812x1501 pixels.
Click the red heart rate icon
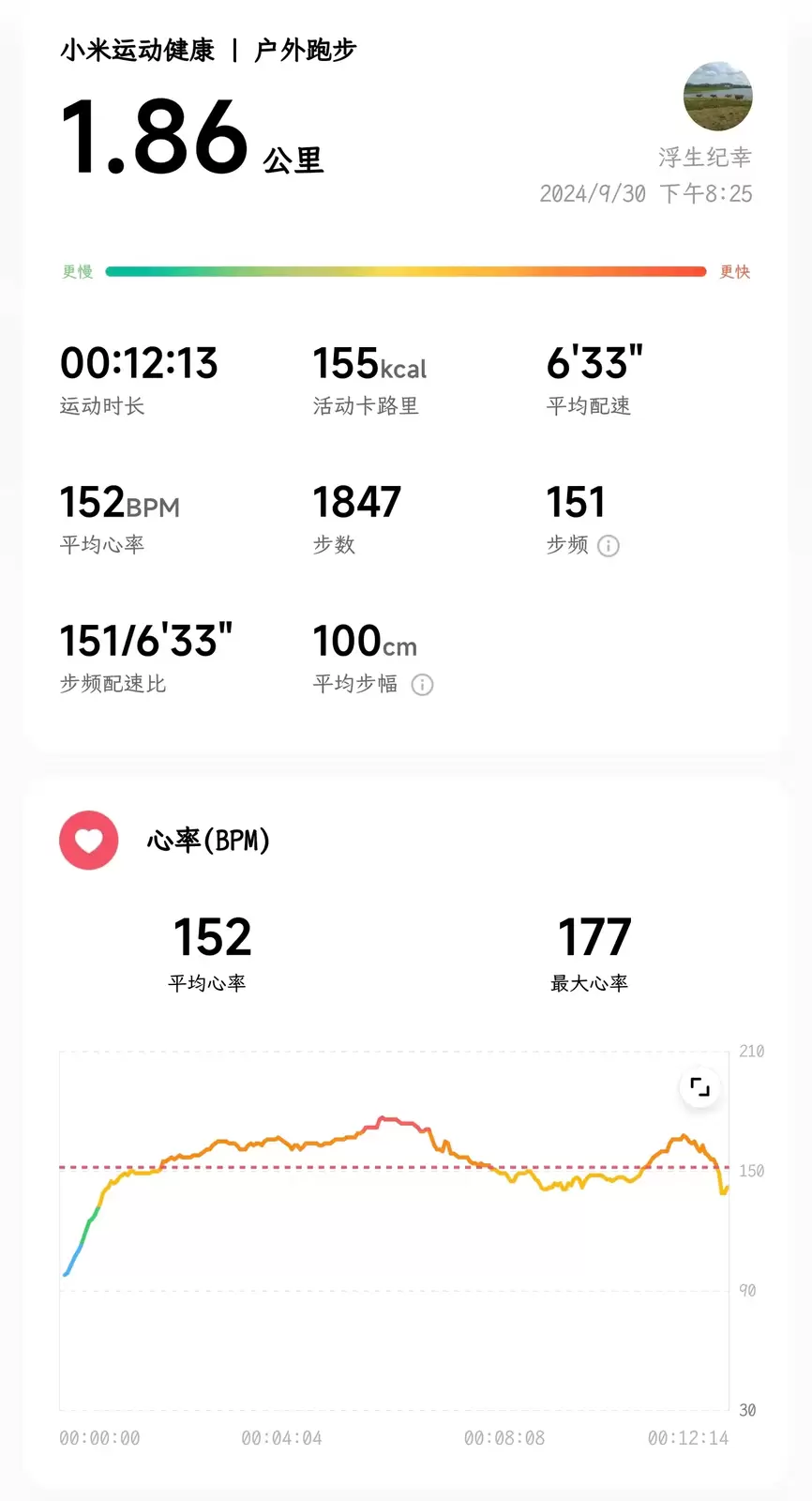pyautogui.click(x=88, y=841)
